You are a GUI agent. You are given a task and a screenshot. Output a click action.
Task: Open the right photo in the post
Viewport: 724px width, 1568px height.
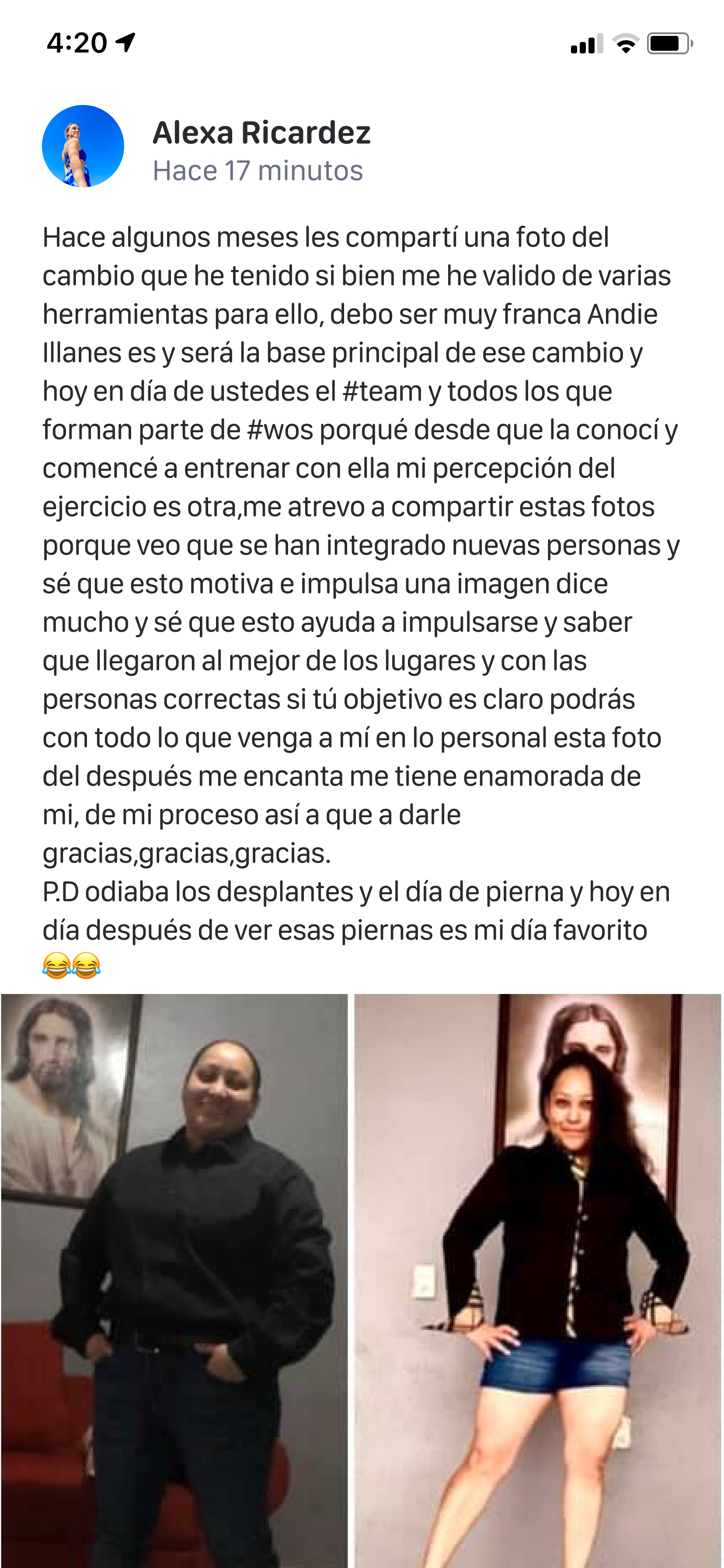pos(538,1278)
